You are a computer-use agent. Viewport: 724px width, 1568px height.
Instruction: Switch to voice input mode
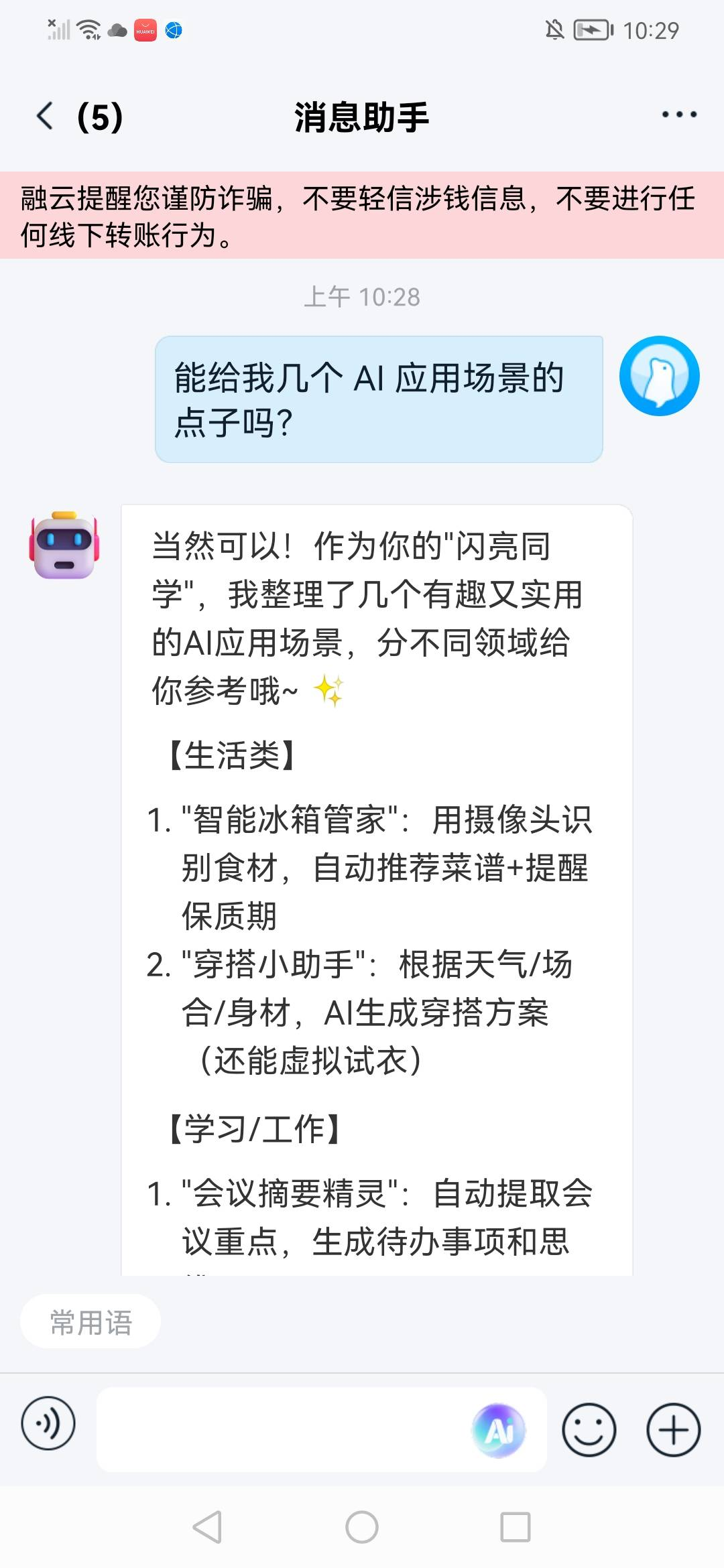point(48,1423)
